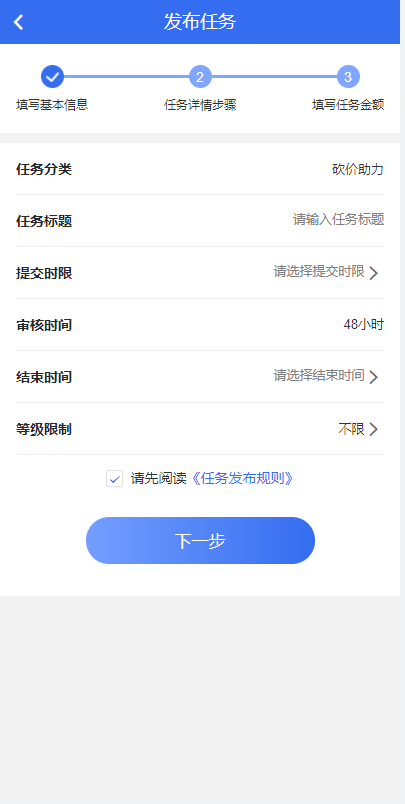
Task: Open the 结束时间 picker
Action: tap(200, 377)
